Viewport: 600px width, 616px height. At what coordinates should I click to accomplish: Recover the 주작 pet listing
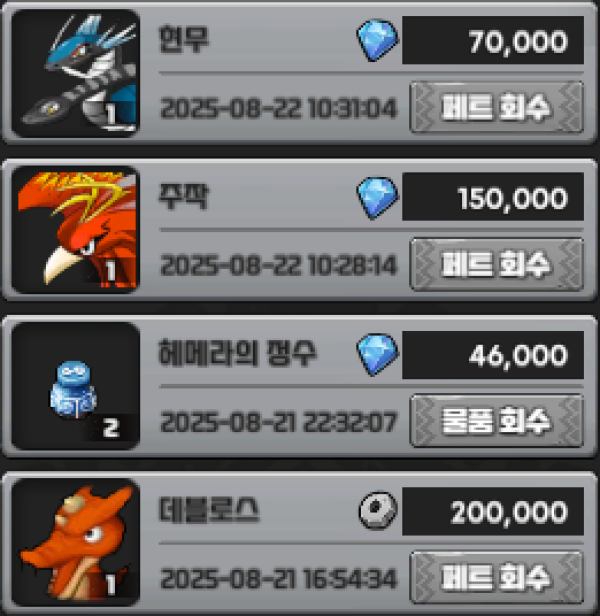[497, 263]
